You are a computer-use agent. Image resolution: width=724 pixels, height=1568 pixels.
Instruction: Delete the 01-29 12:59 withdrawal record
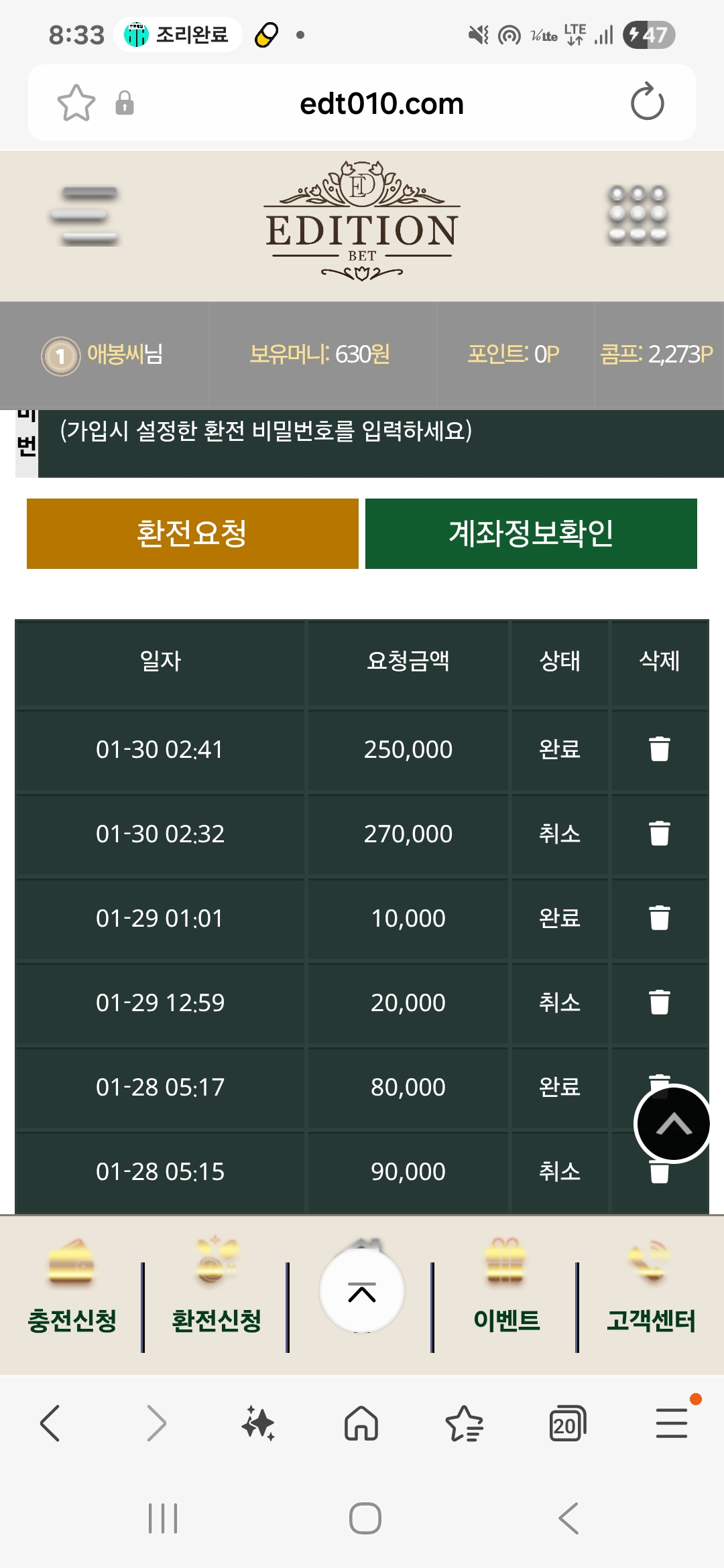(x=660, y=1002)
